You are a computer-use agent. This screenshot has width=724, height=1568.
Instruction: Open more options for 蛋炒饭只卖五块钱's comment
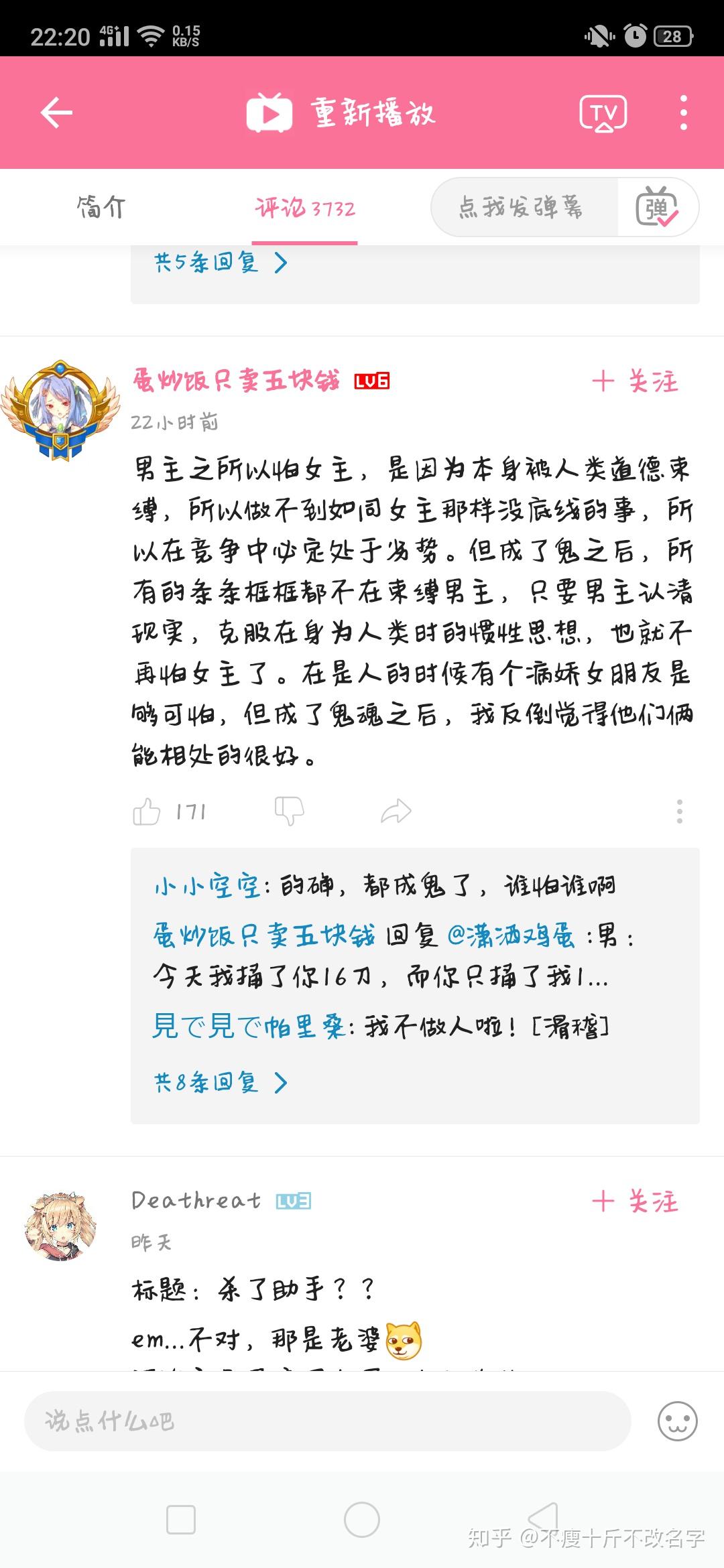[679, 811]
